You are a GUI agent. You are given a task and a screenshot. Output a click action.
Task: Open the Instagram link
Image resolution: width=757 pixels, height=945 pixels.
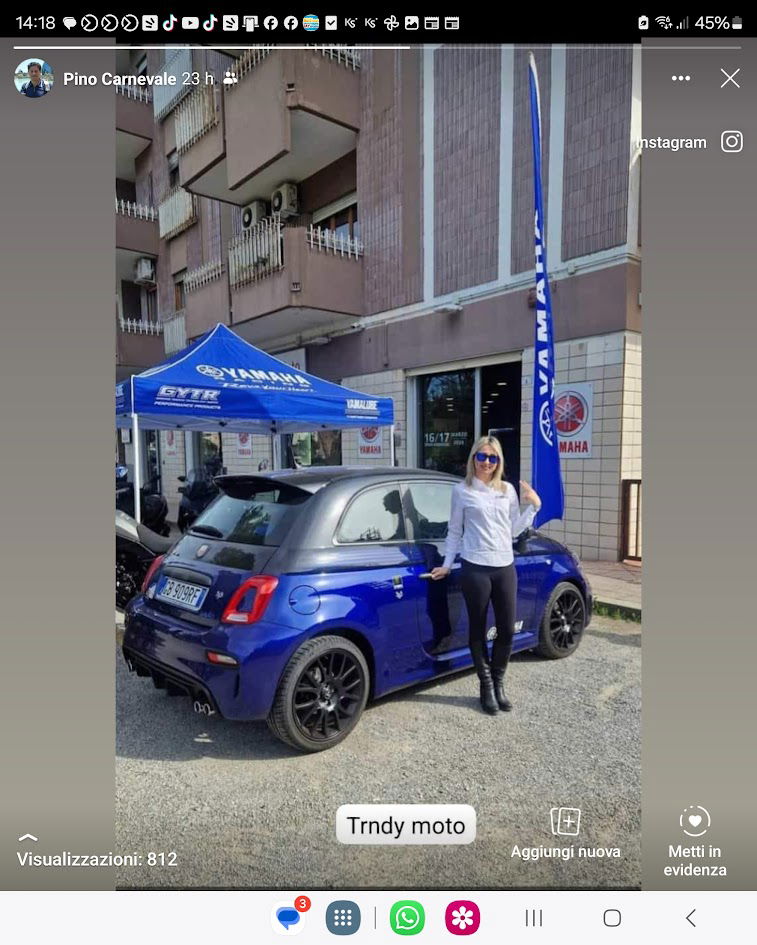point(690,142)
